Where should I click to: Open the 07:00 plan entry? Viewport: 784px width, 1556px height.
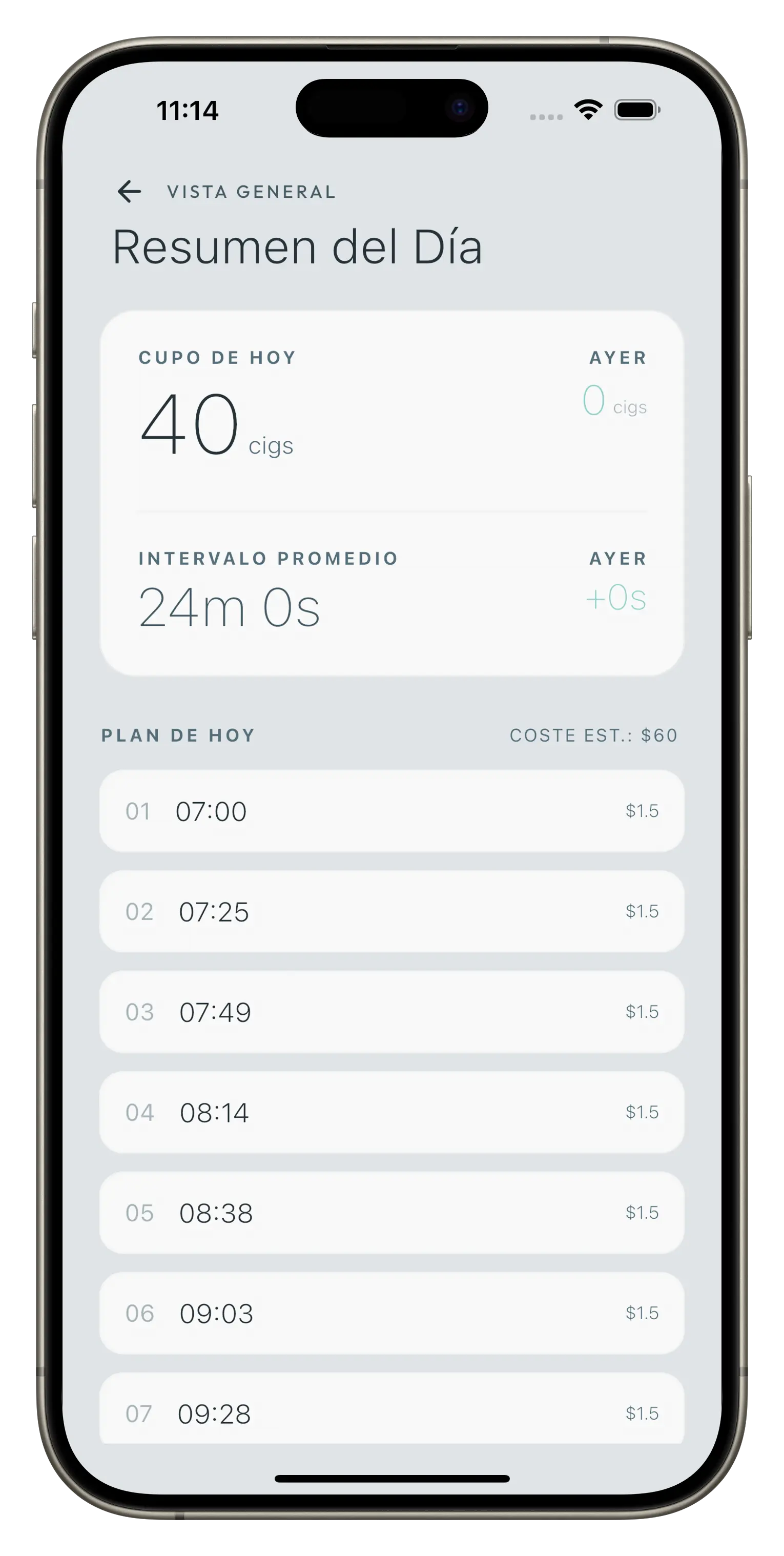pos(391,811)
